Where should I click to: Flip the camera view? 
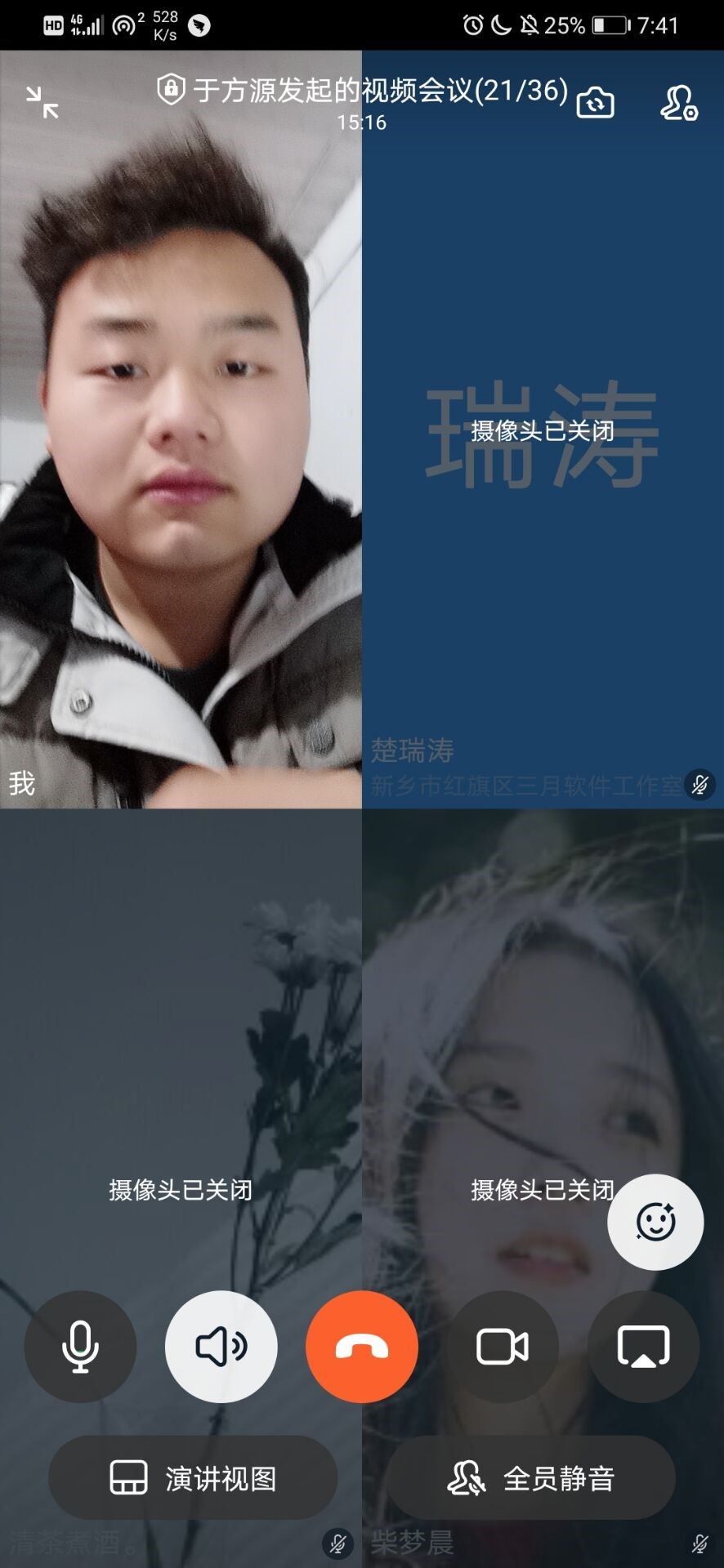[x=595, y=103]
